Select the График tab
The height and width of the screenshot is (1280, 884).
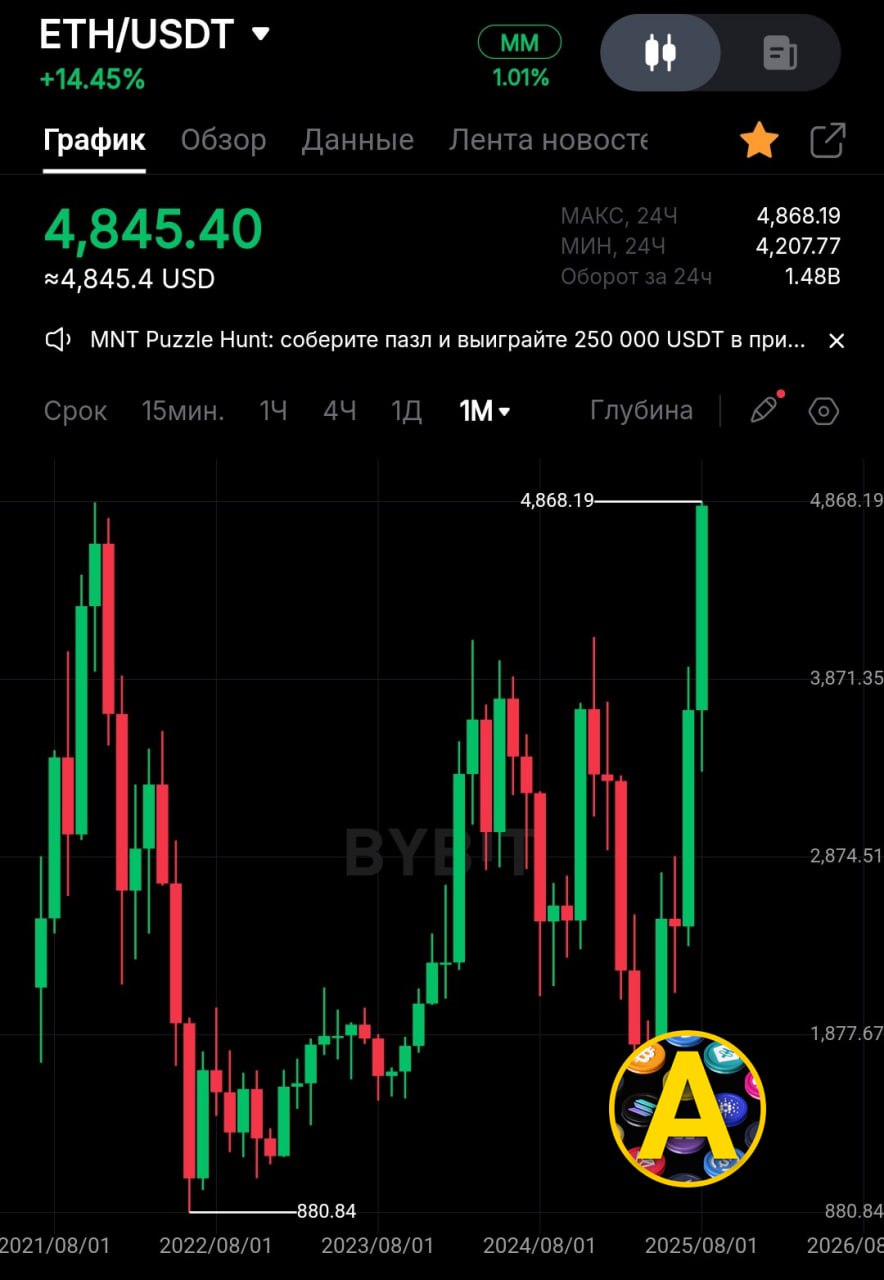point(95,140)
